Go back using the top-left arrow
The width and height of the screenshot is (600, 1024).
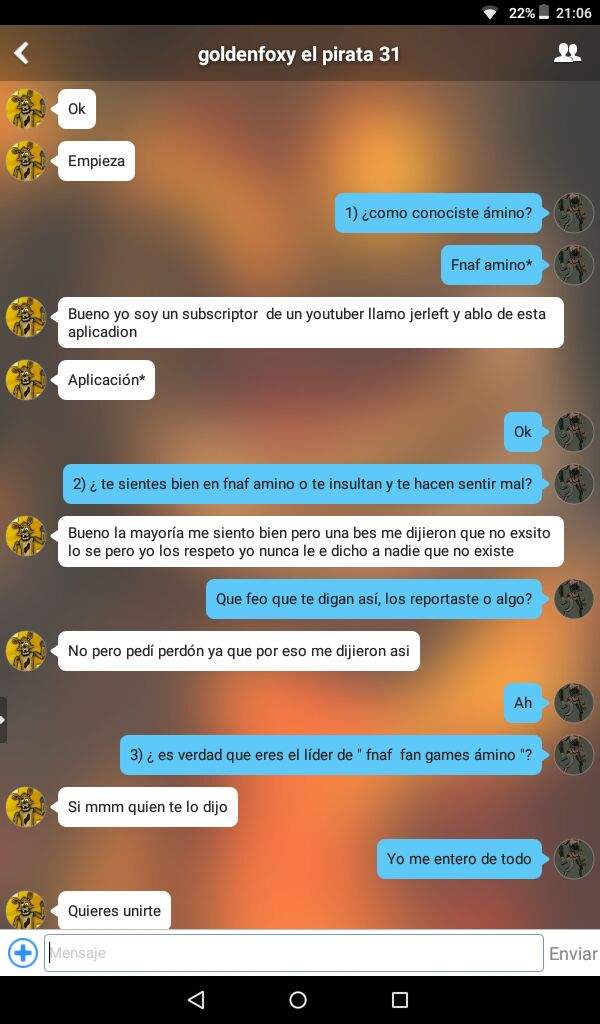(22, 54)
